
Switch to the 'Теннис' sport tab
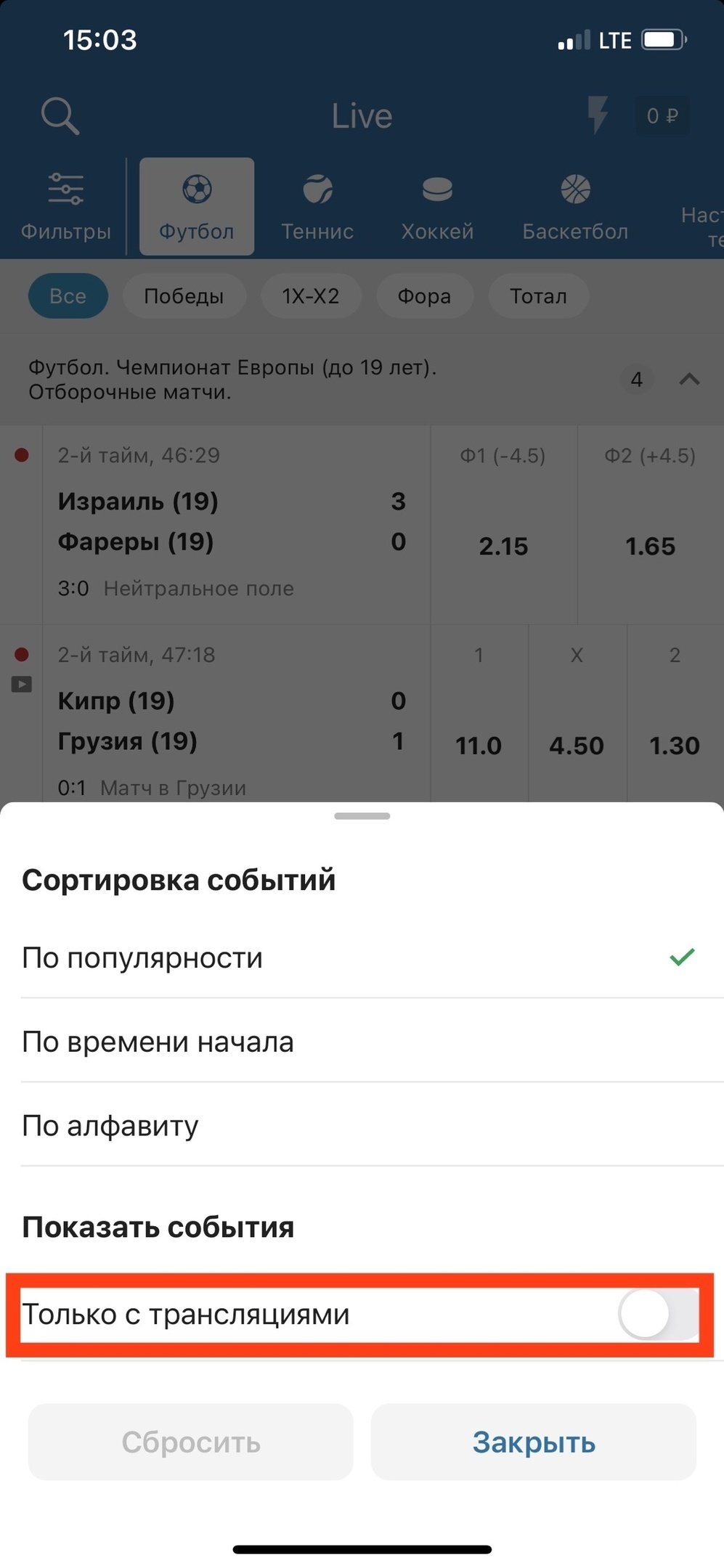[x=317, y=207]
